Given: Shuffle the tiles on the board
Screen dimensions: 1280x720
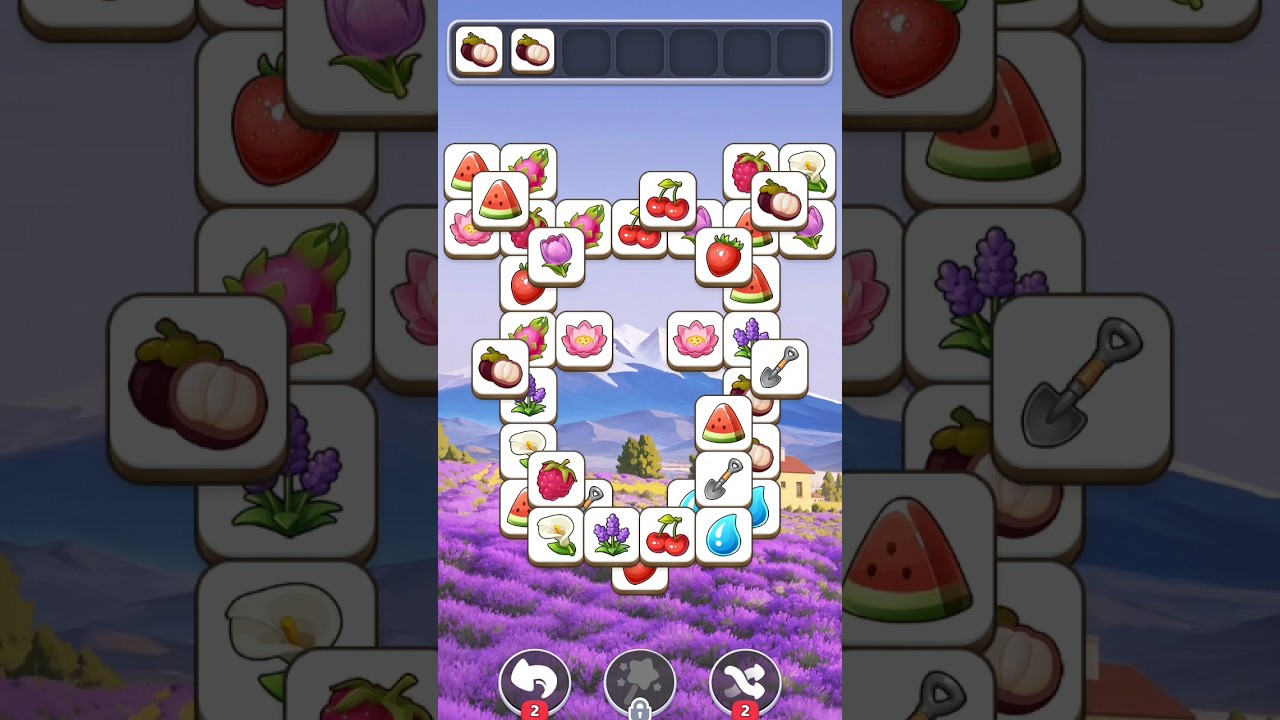Looking at the screenshot, I should (745, 682).
